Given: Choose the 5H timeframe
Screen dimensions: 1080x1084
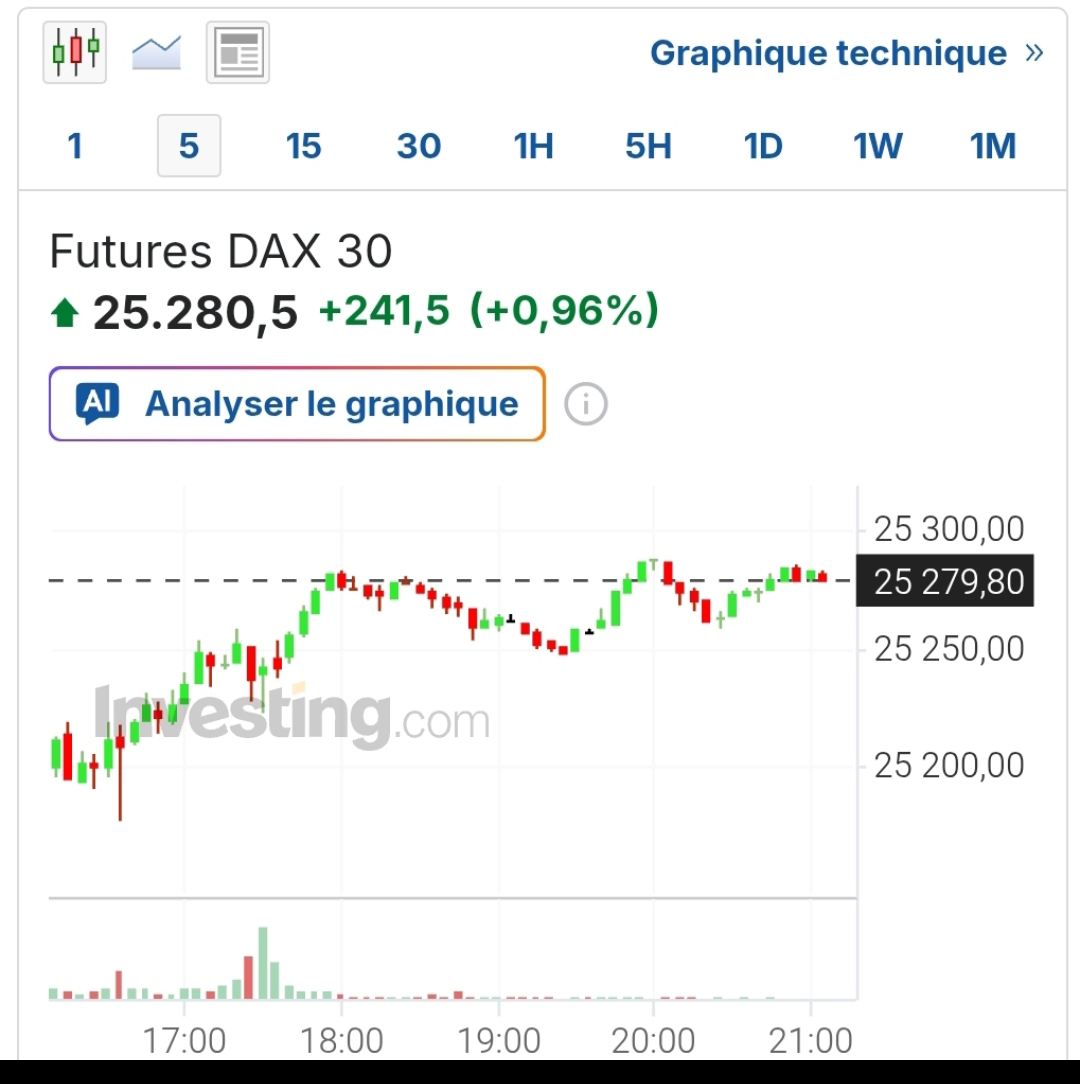Looking at the screenshot, I should (648, 146).
